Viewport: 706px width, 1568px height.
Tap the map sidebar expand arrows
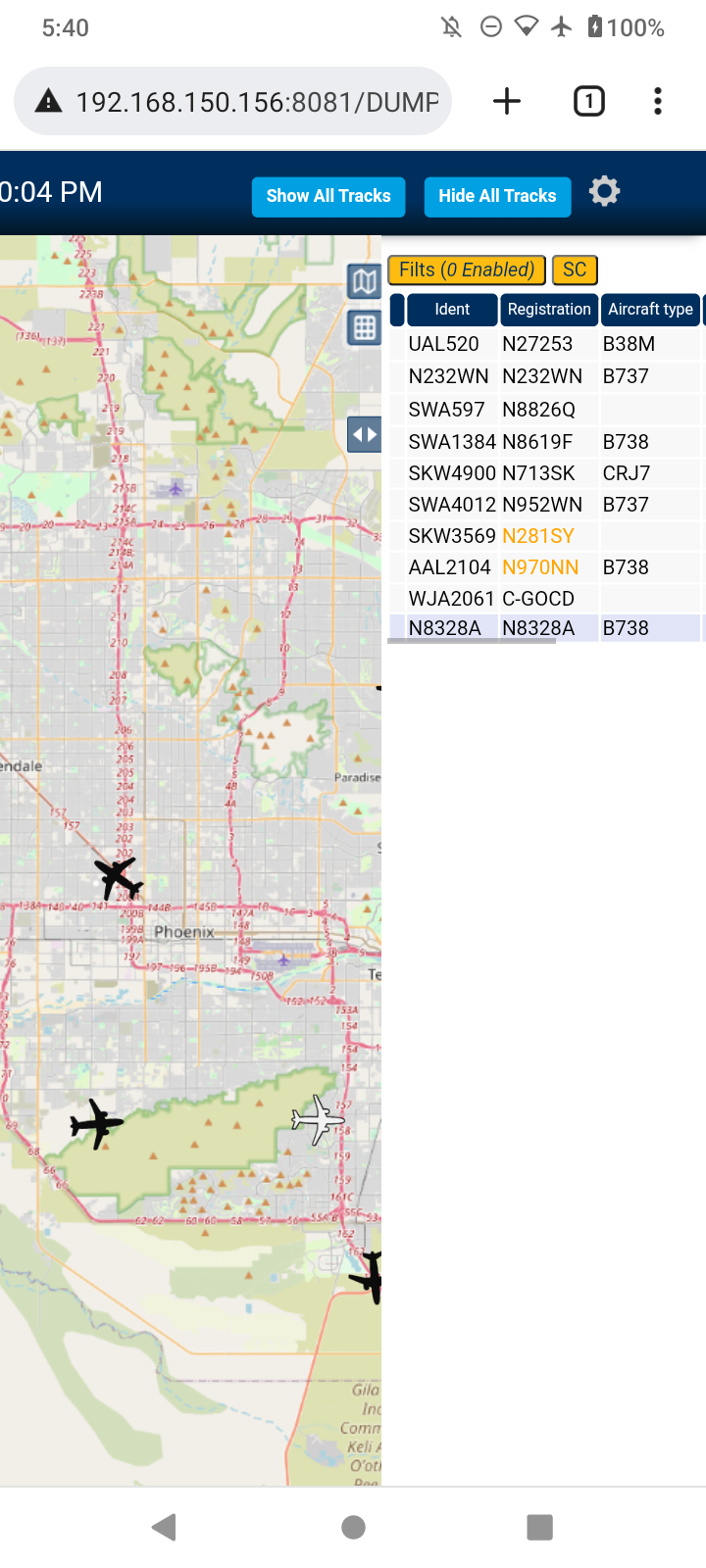click(x=365, y=434)
